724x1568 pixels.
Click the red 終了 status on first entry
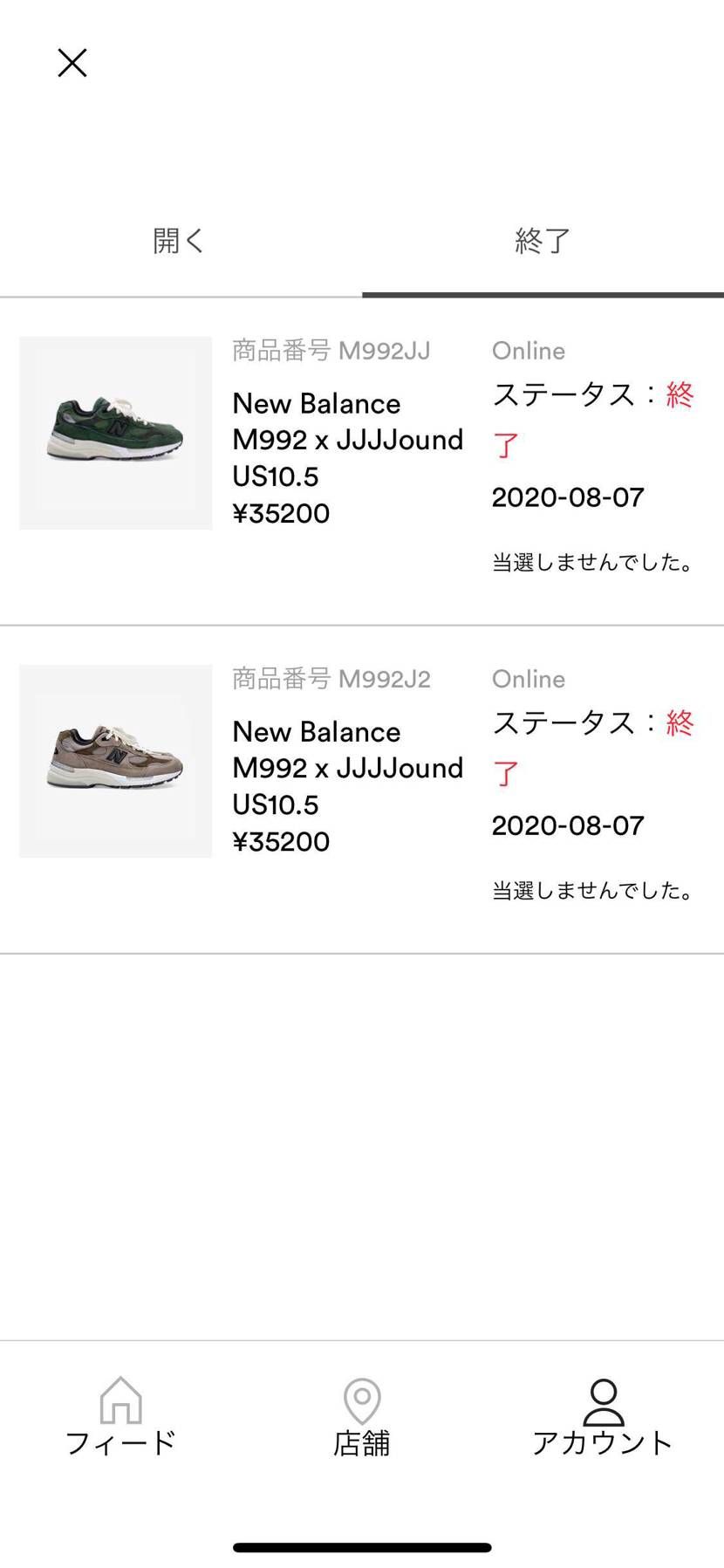click(x=680, y=397)
